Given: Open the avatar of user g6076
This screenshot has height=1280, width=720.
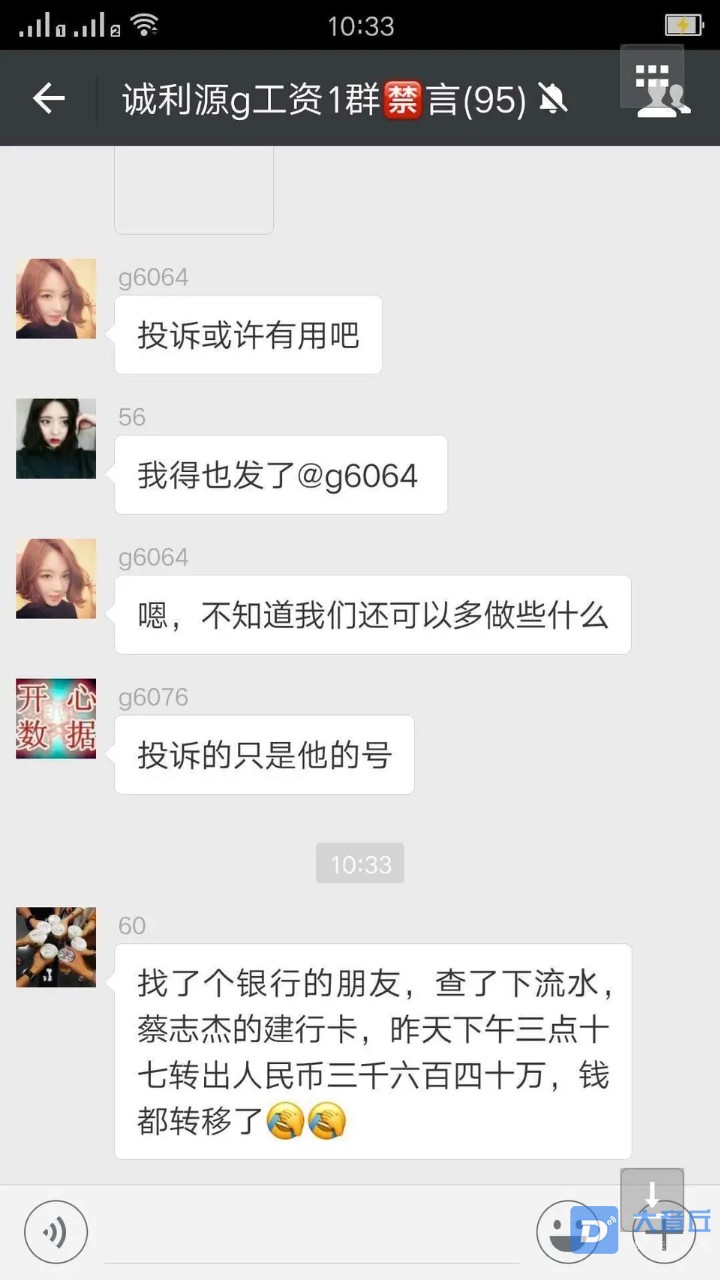Looking at the screenshot, I should click(x=56, y=718).
